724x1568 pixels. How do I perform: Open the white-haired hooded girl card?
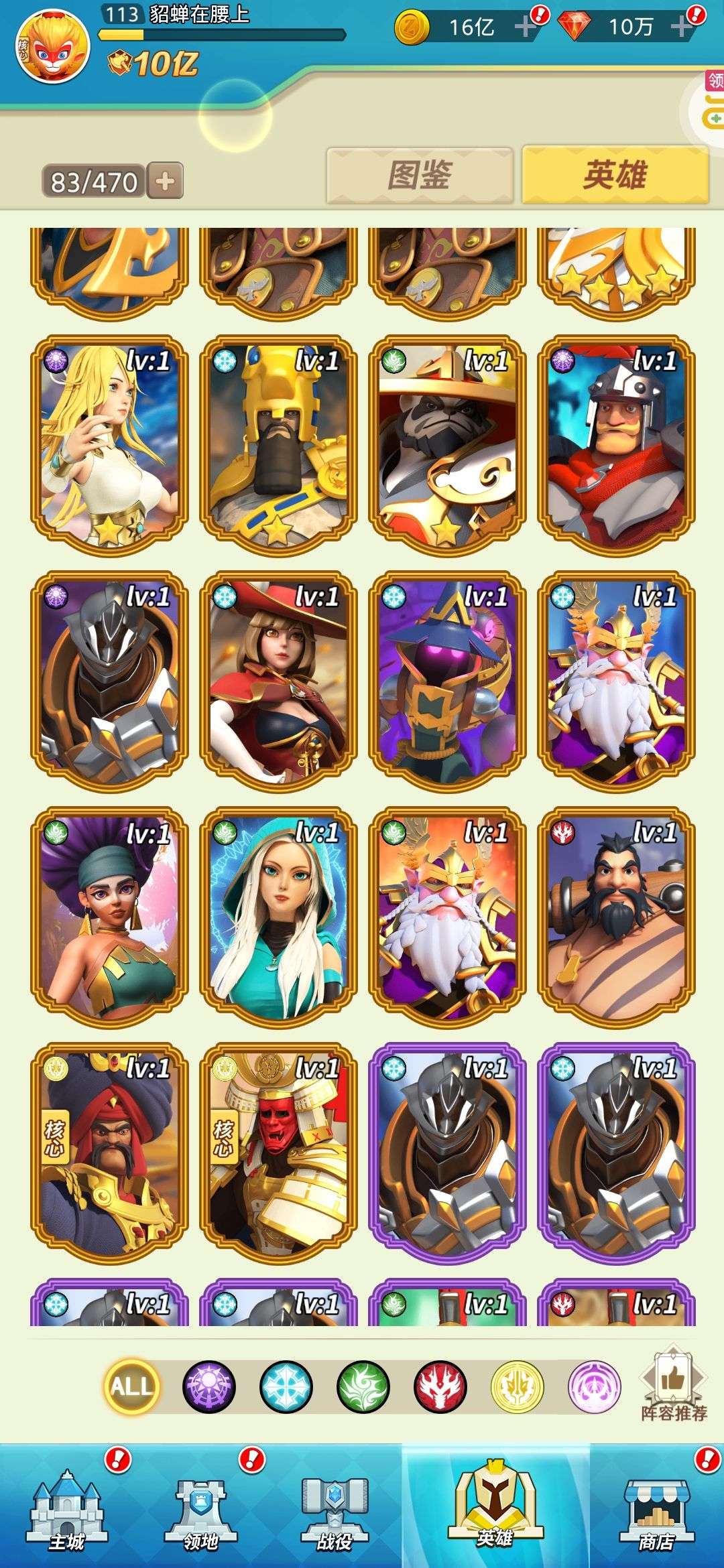tap(278, 917)
